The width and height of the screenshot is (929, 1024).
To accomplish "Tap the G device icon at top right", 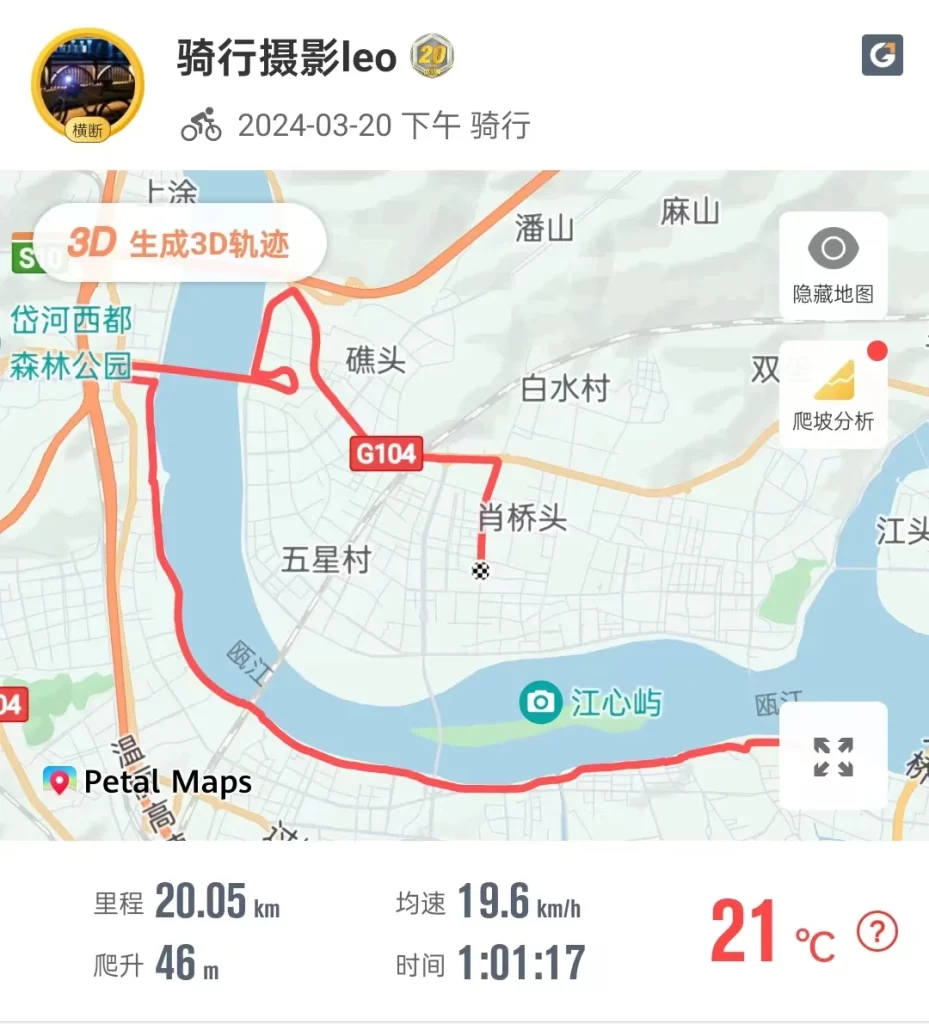I will click(882, 56).
